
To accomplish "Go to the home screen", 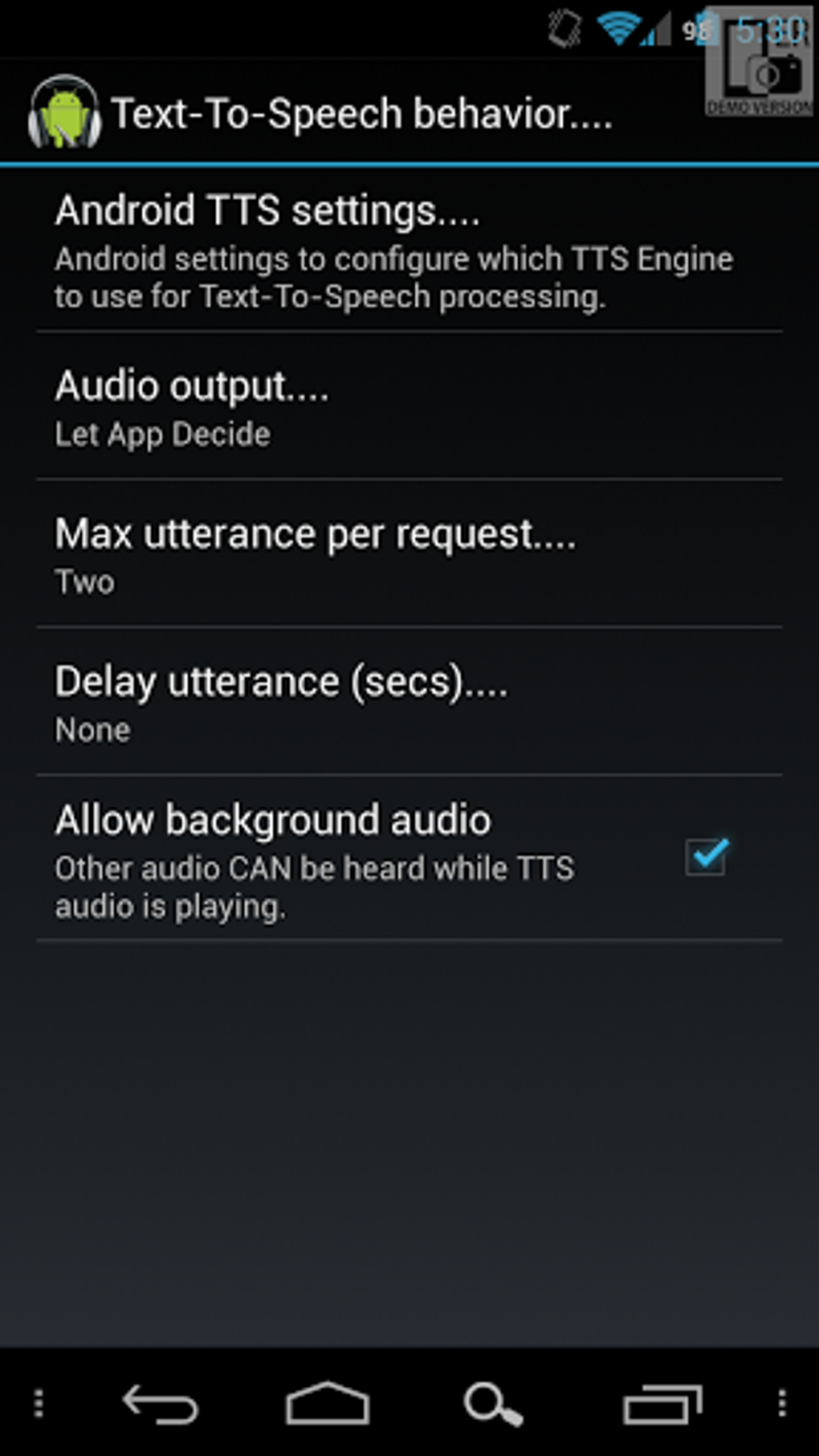I will 328,1403.
